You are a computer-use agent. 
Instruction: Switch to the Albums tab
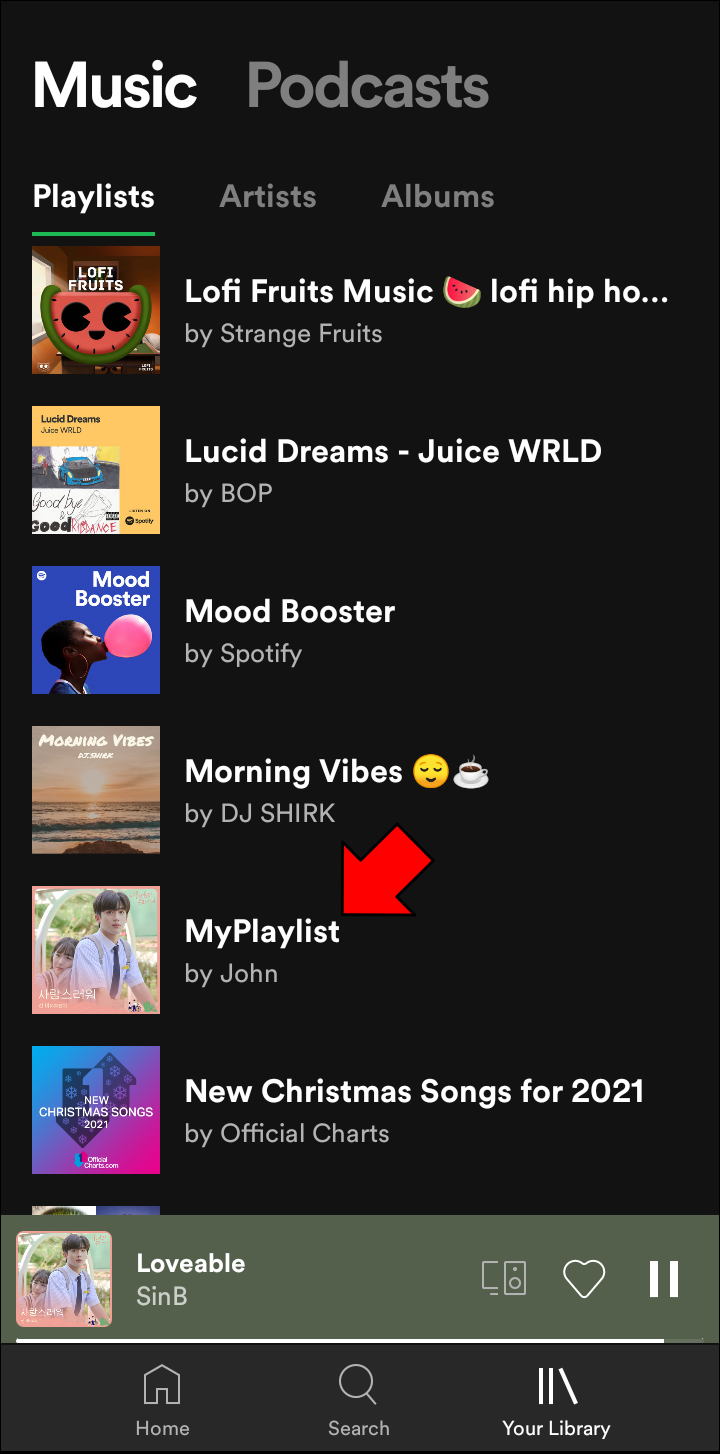click(x=438, y=196)
